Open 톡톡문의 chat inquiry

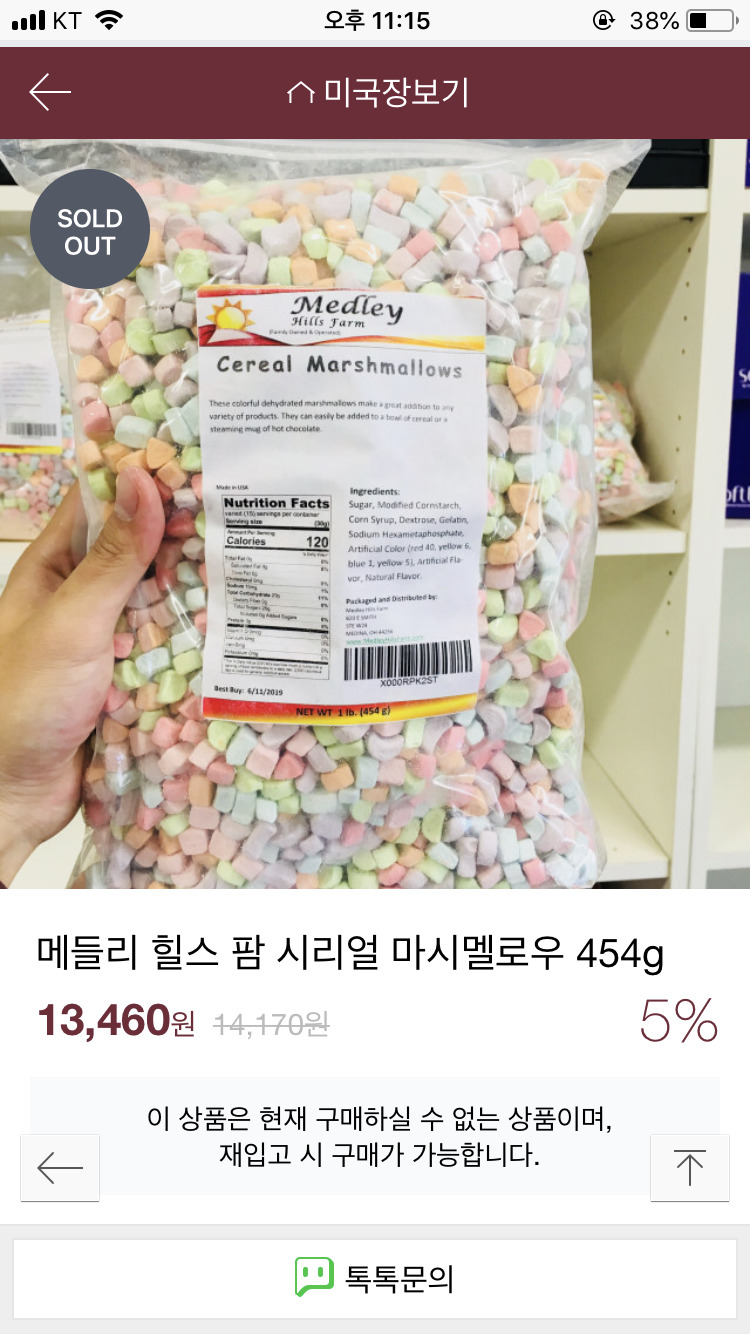coord(375,1277)
